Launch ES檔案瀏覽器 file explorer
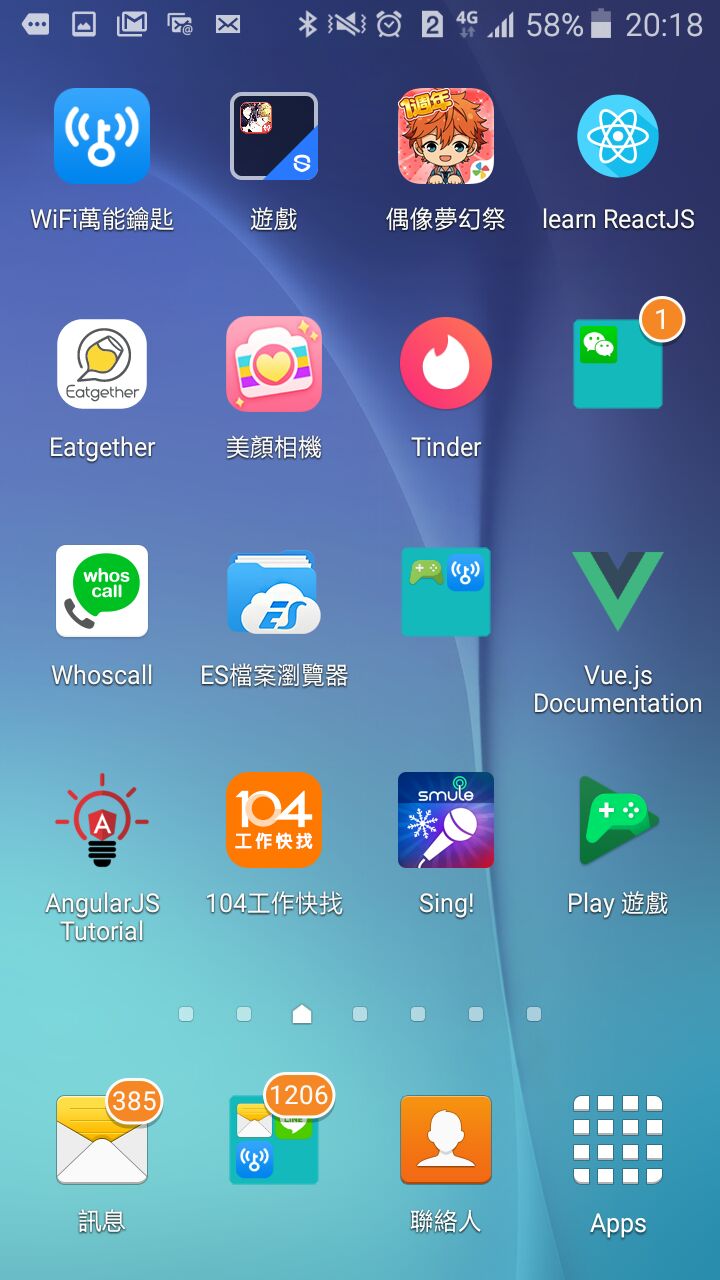720x1280 pixels. [274, 592]
